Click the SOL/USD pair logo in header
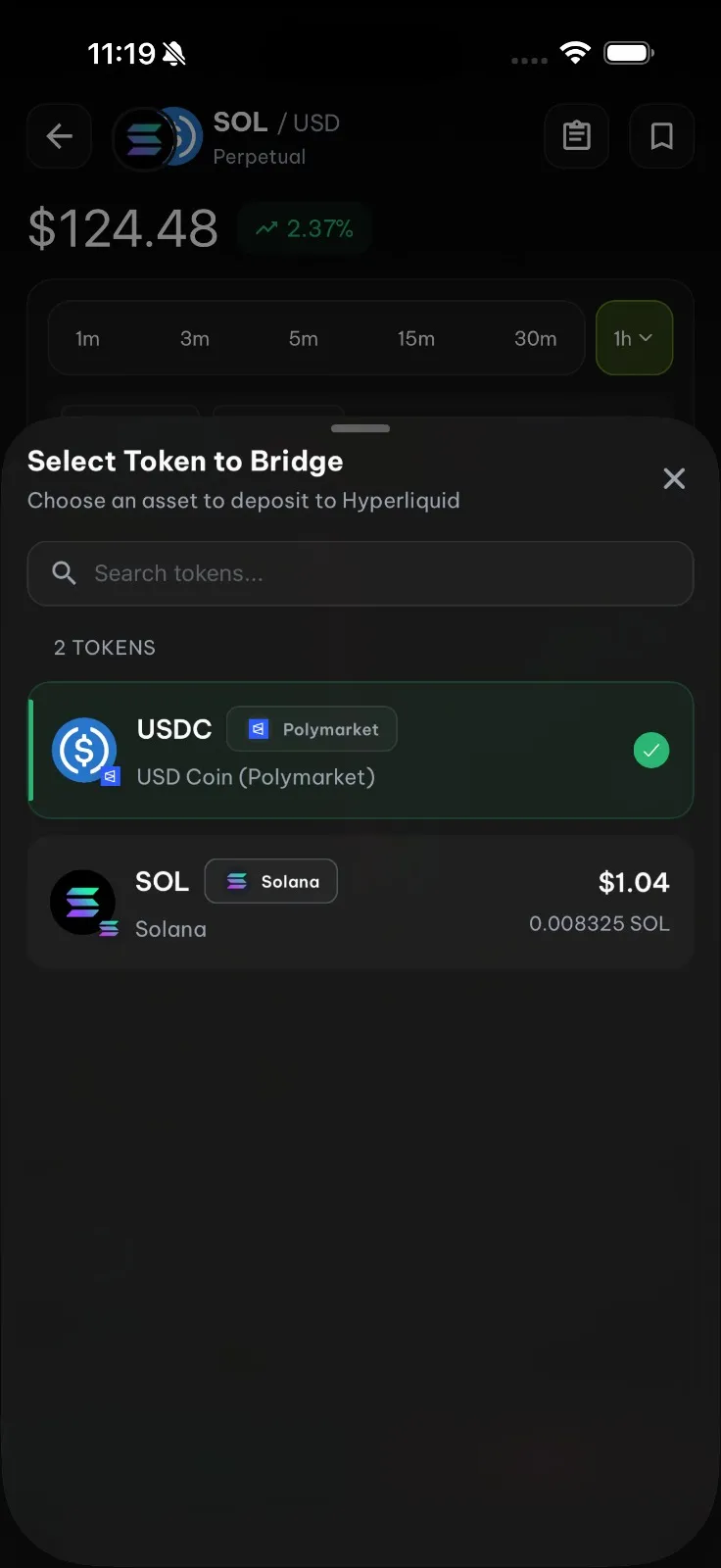Image resolution: width=721 pixels, height=1568 pixels. pyautogui.click(x=157, y=136)
